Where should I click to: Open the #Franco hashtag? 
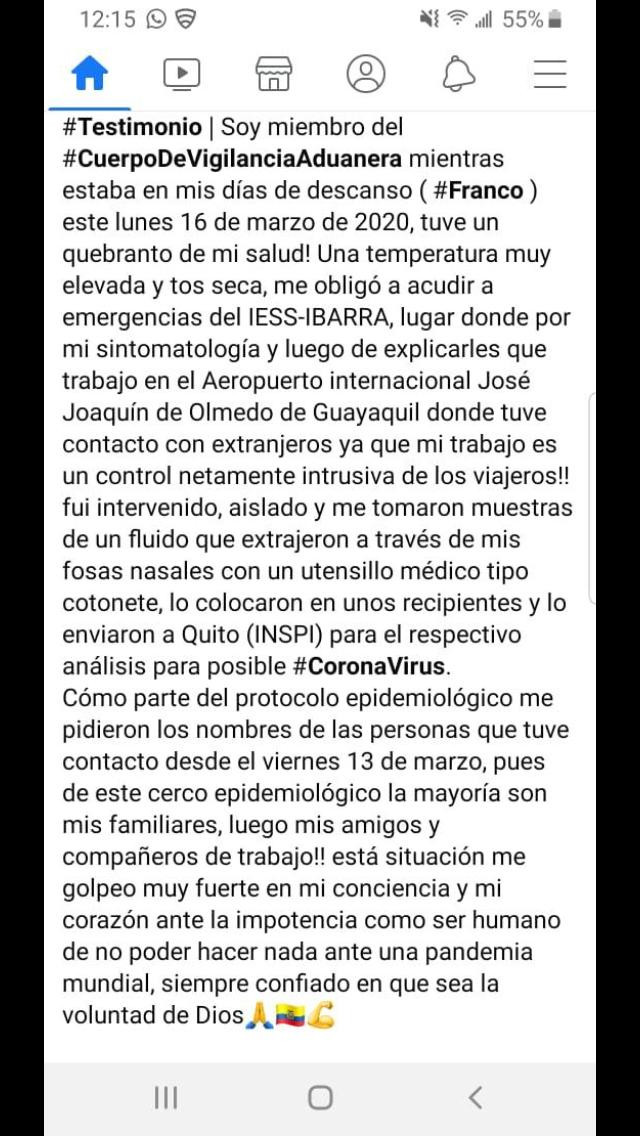tap(486, 190)
